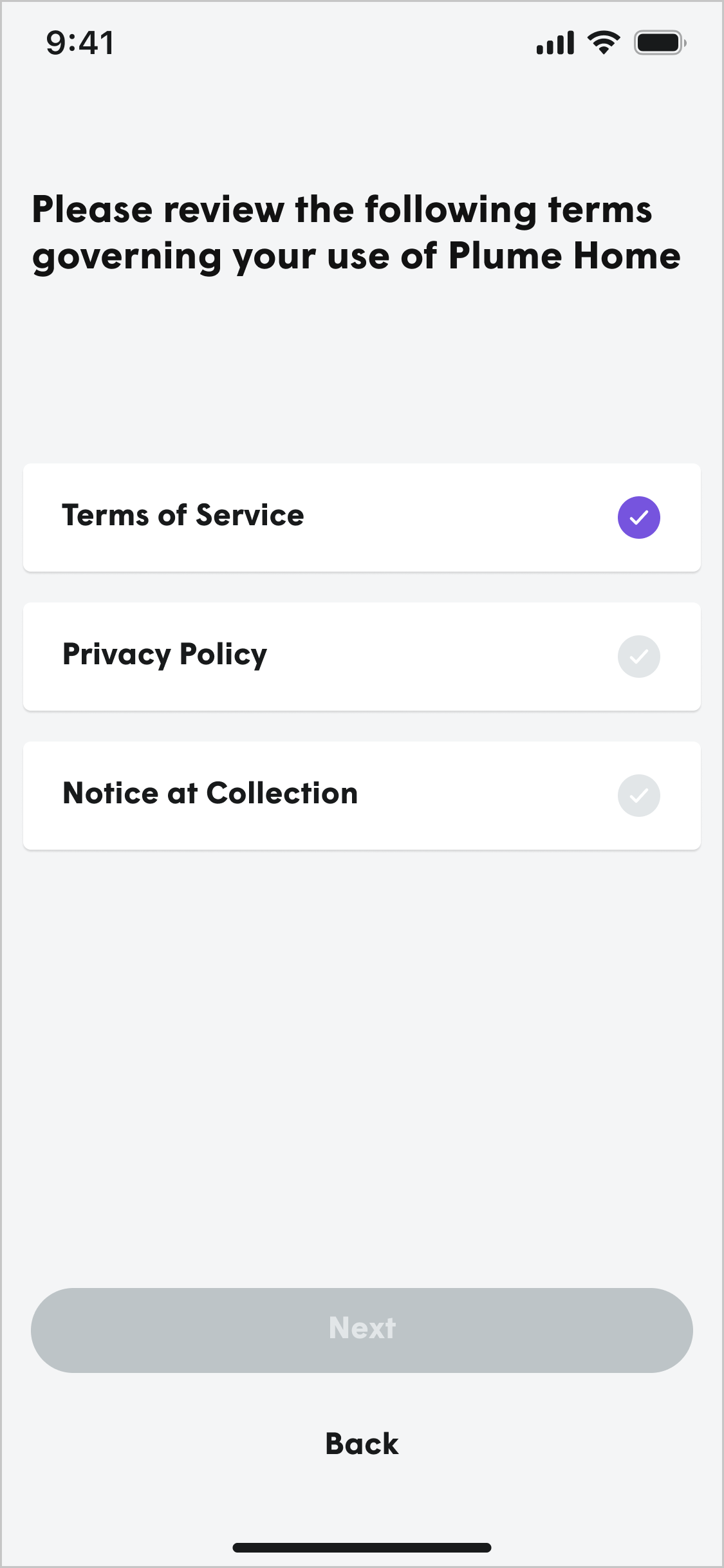
Task: Enable the Notice at Collection acceptance check
Action: [x=638, y=795]
